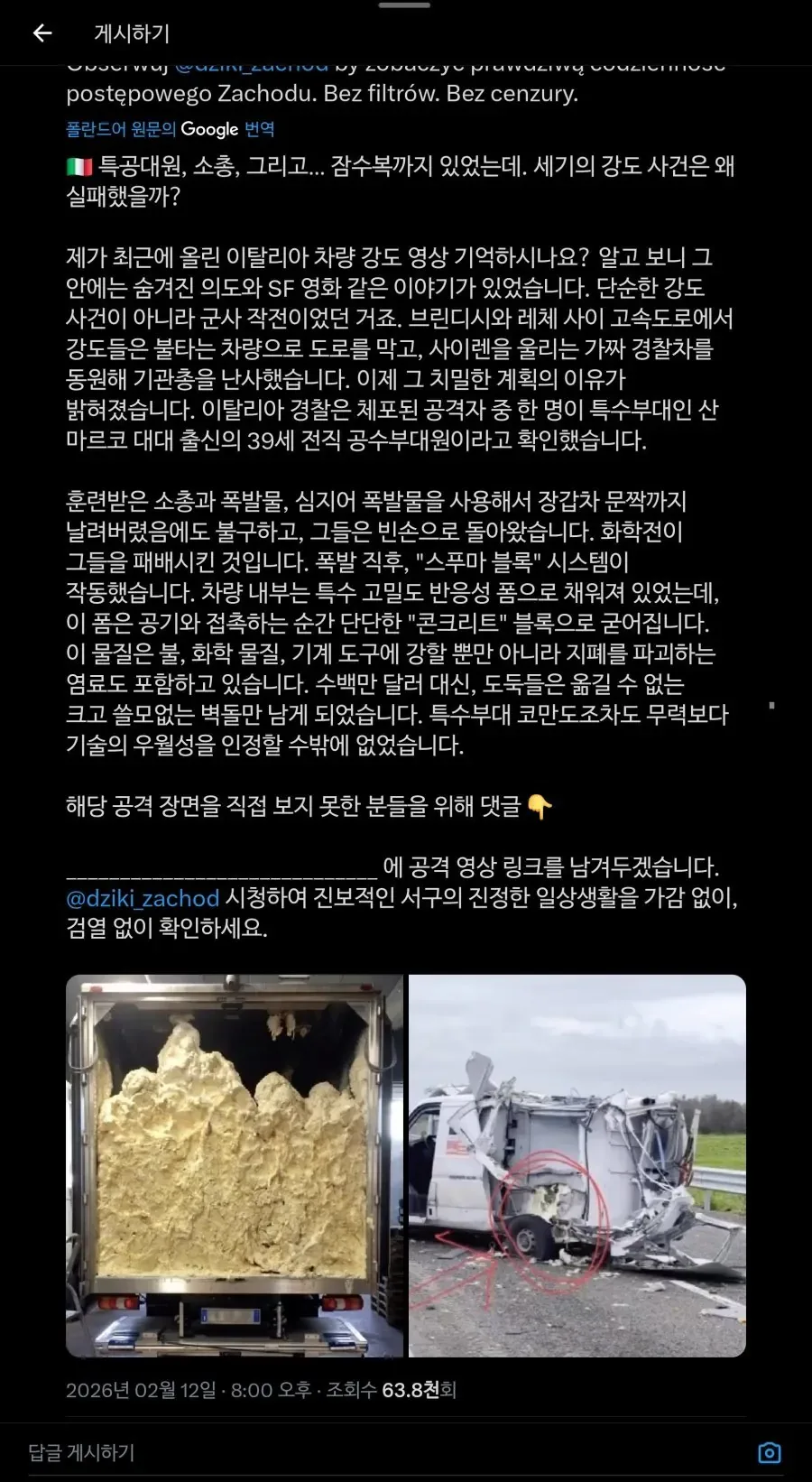Open the Google translation source link
This screenshot has height=1482, width=812.
click(x=171, y=129)
